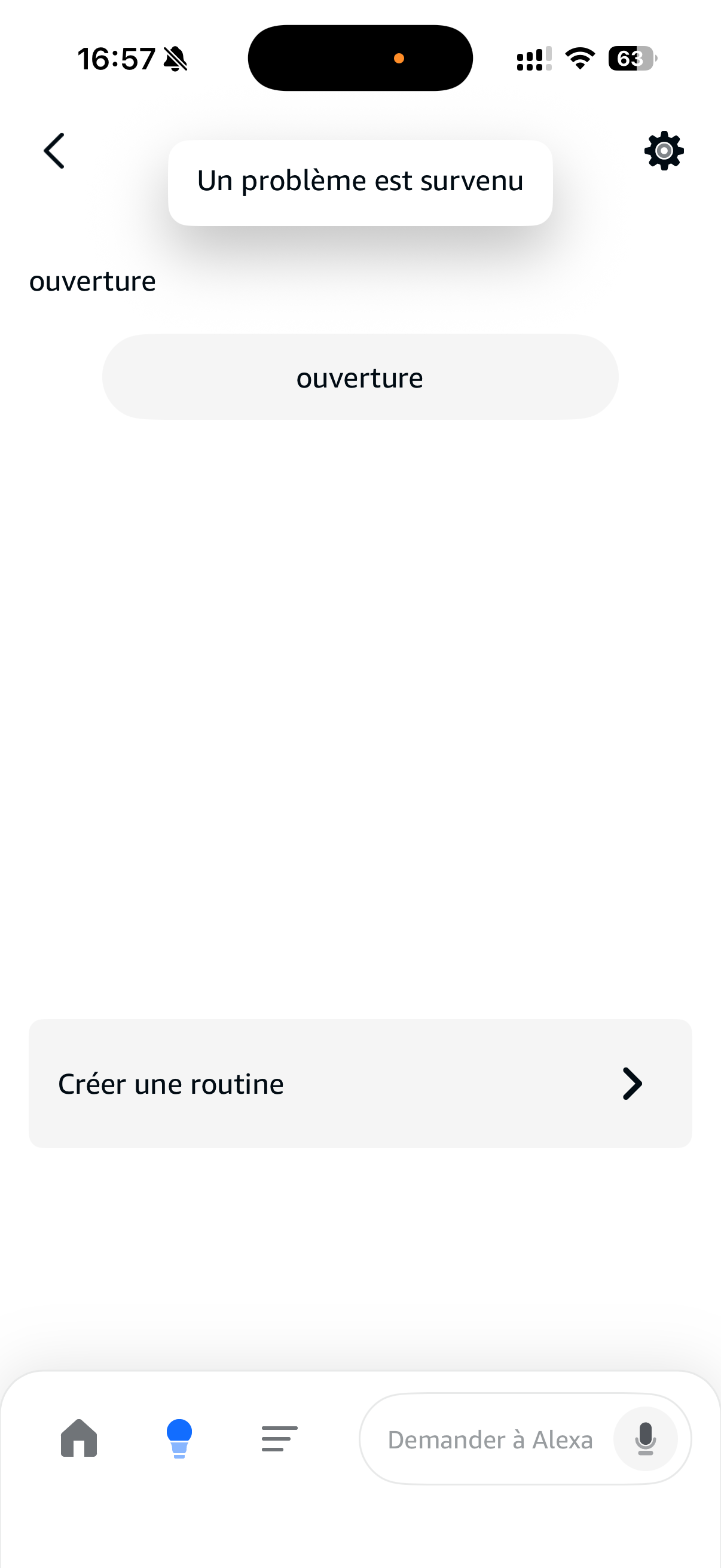
Task: Activate the Alexa microphone
Action: [x=645, y=1439]
